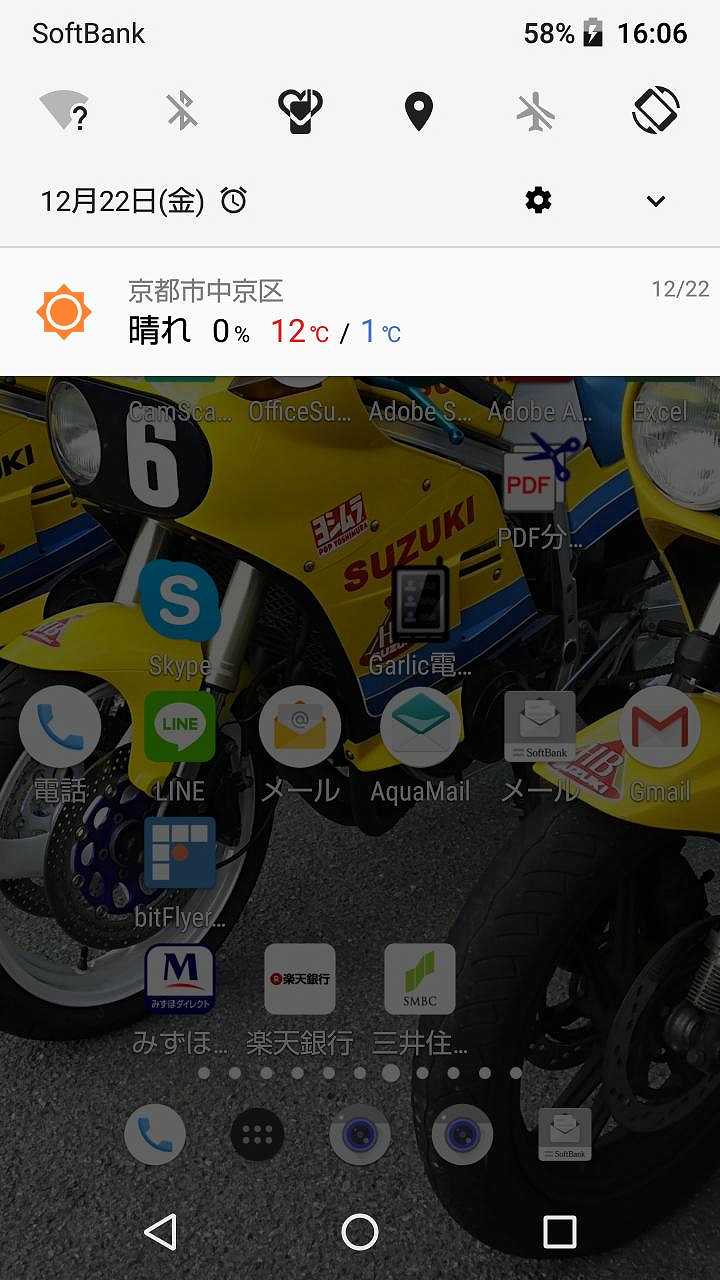Go back with the navigation bar
The image size is (720, 1280).
[160, 1232]
